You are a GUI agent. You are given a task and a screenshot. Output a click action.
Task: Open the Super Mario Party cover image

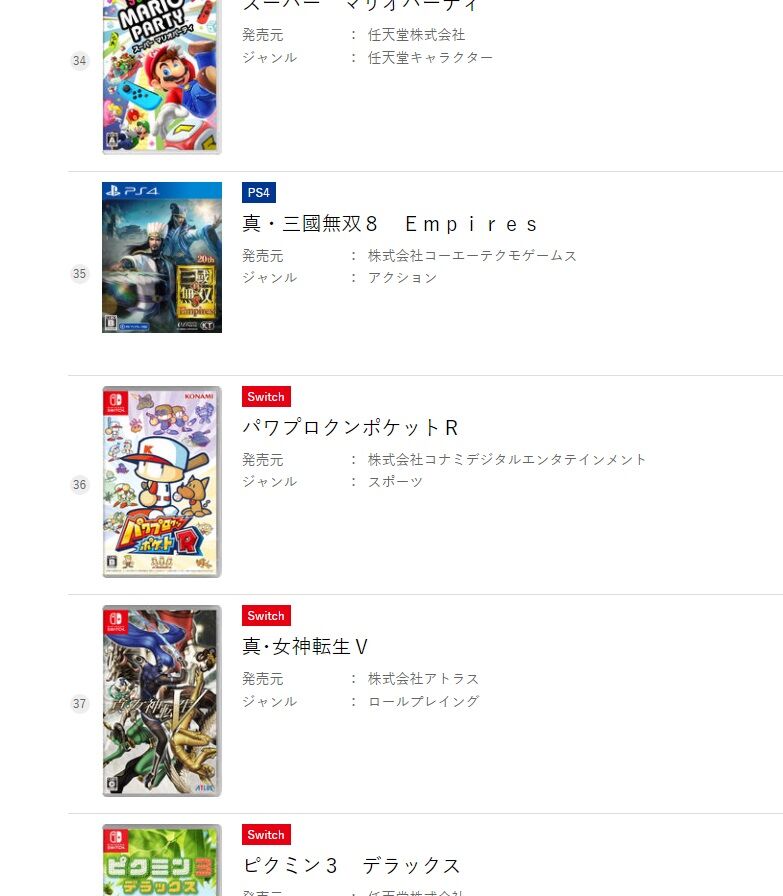pos(162,77)
